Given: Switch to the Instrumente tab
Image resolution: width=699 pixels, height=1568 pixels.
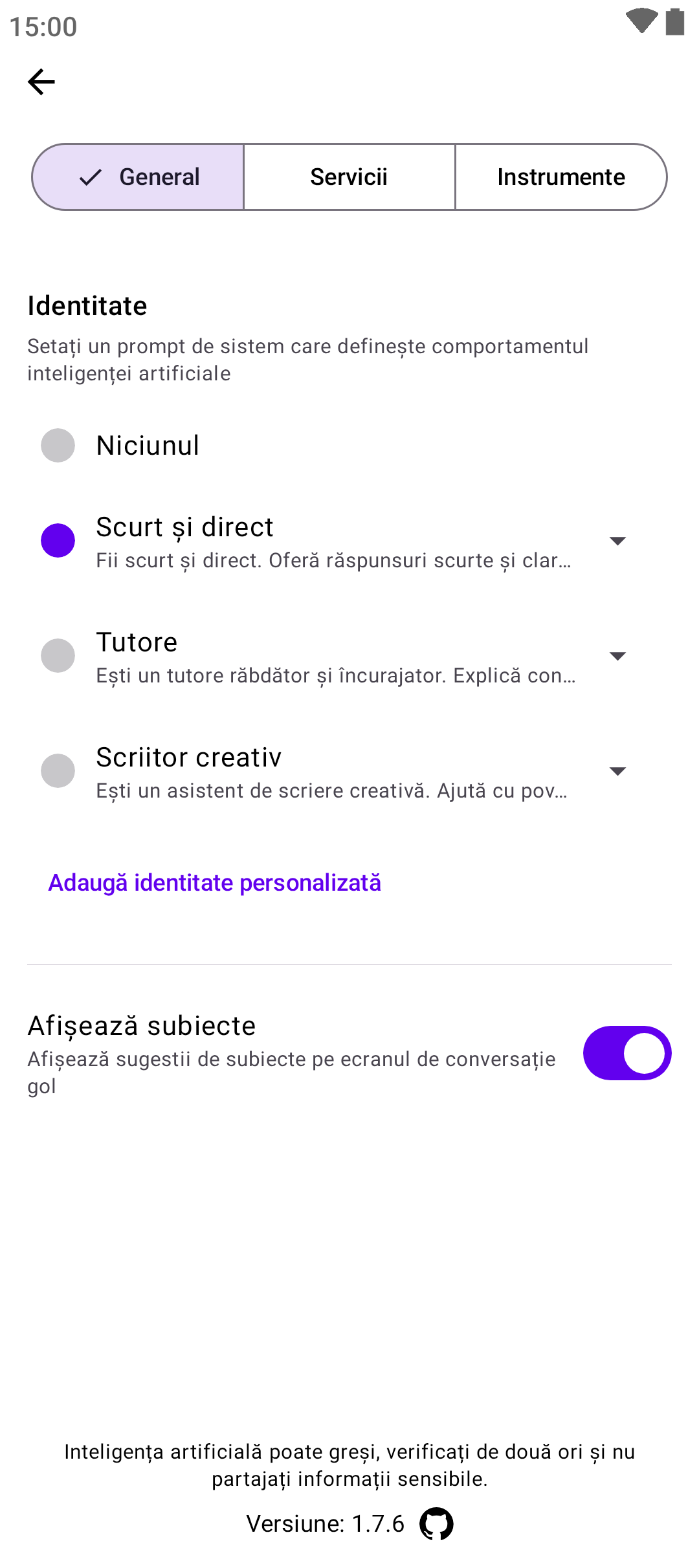Looking at the screenshot, I should [560, 177].
